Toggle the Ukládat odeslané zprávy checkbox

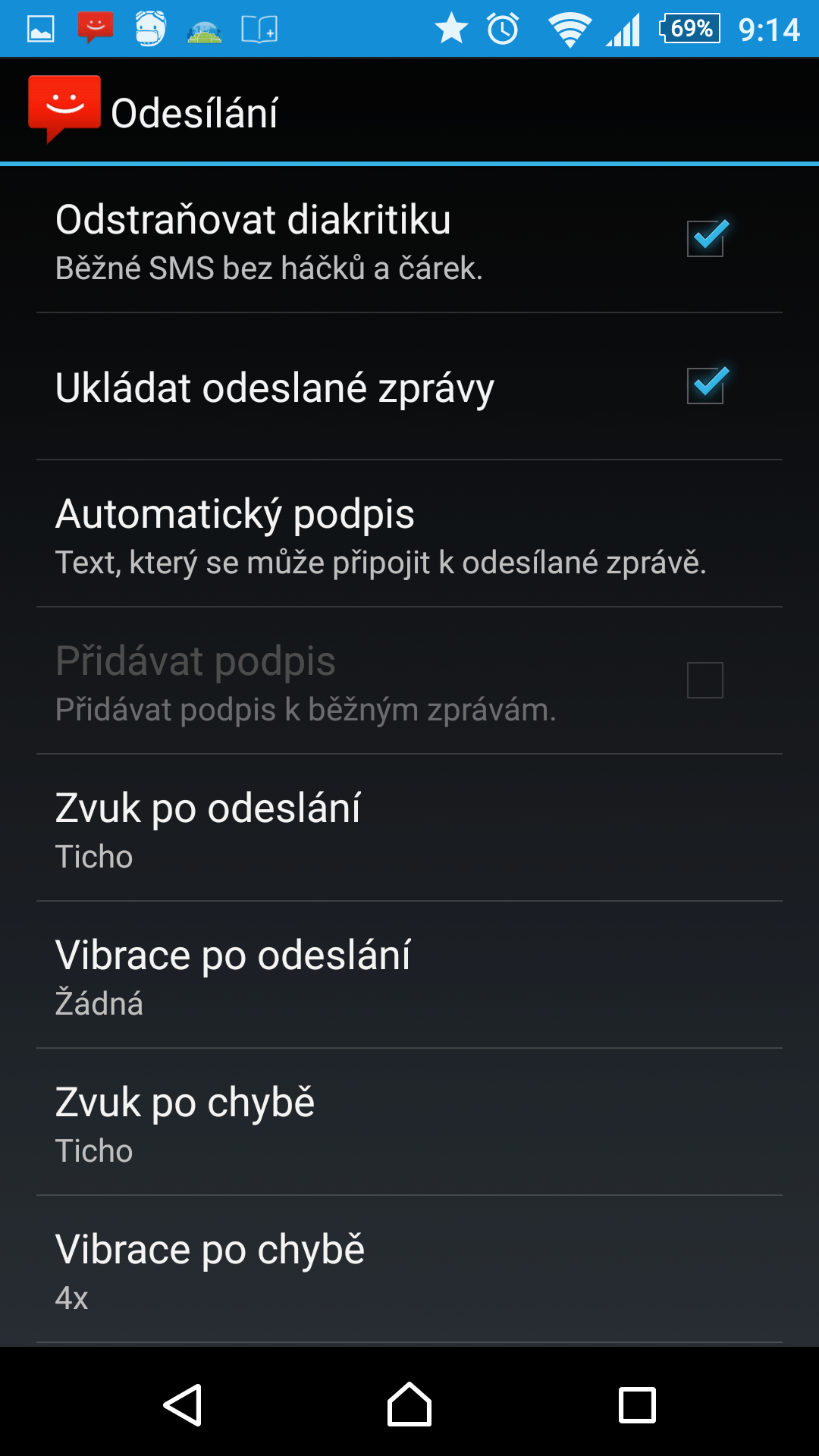706,386
